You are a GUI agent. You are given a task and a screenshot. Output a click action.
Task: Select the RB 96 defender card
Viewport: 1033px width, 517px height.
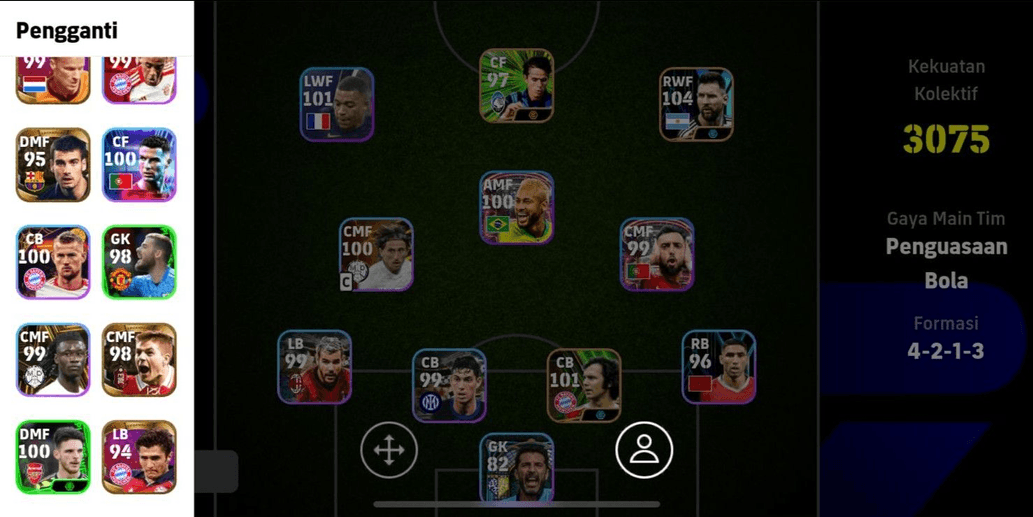718,367
